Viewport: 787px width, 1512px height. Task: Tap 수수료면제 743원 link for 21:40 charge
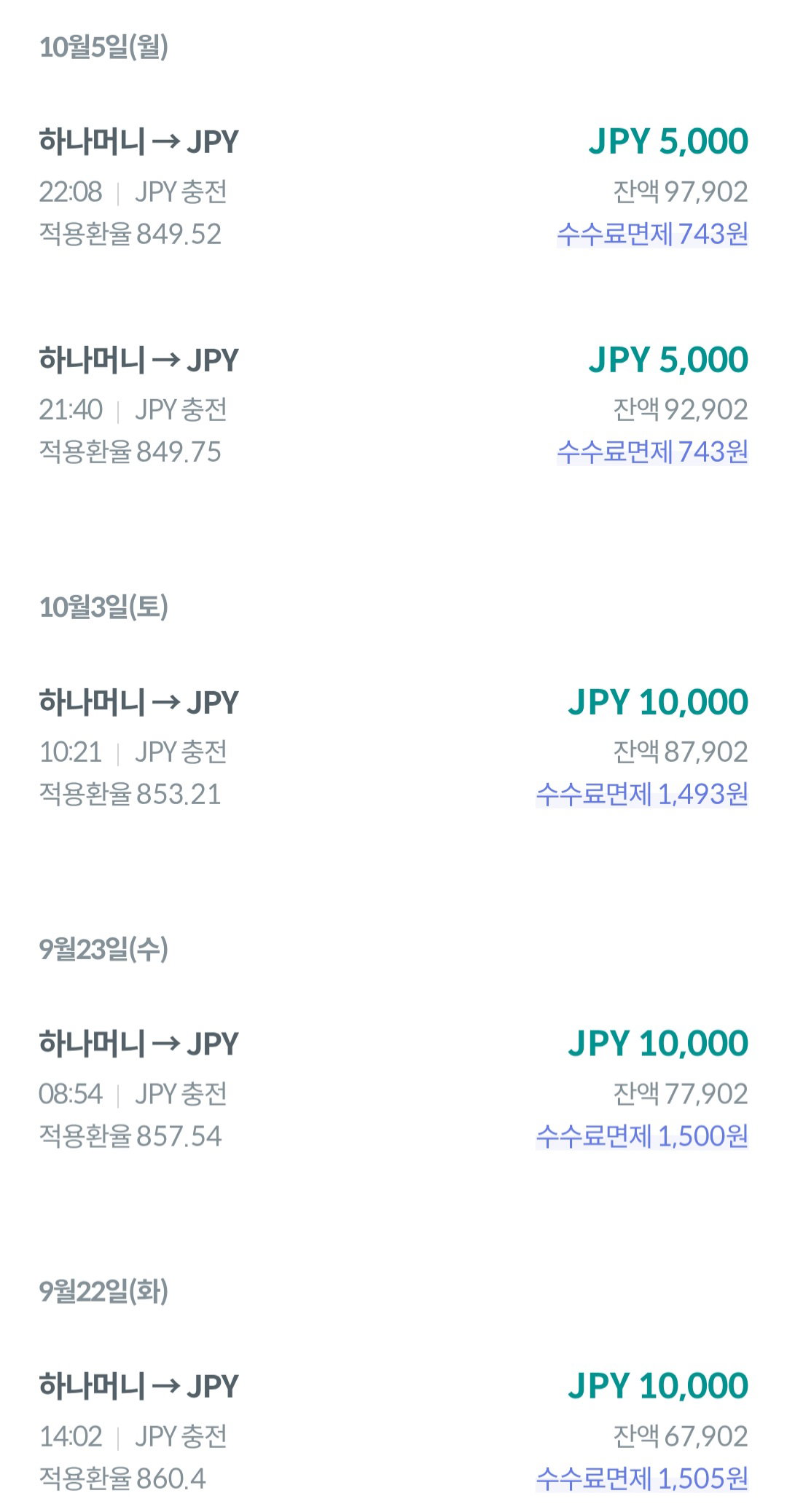652,452
